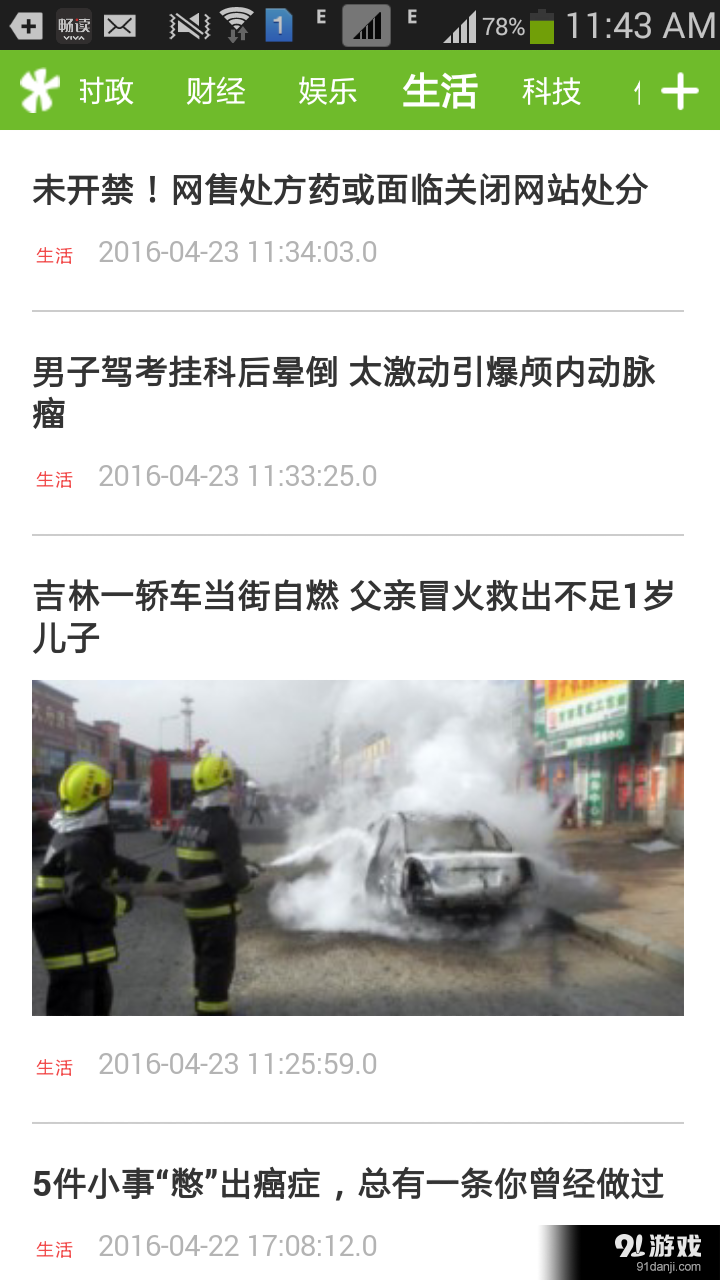Tap the green app logo icon
This screenshot has height=1280, width=720.
coord(40,91)
